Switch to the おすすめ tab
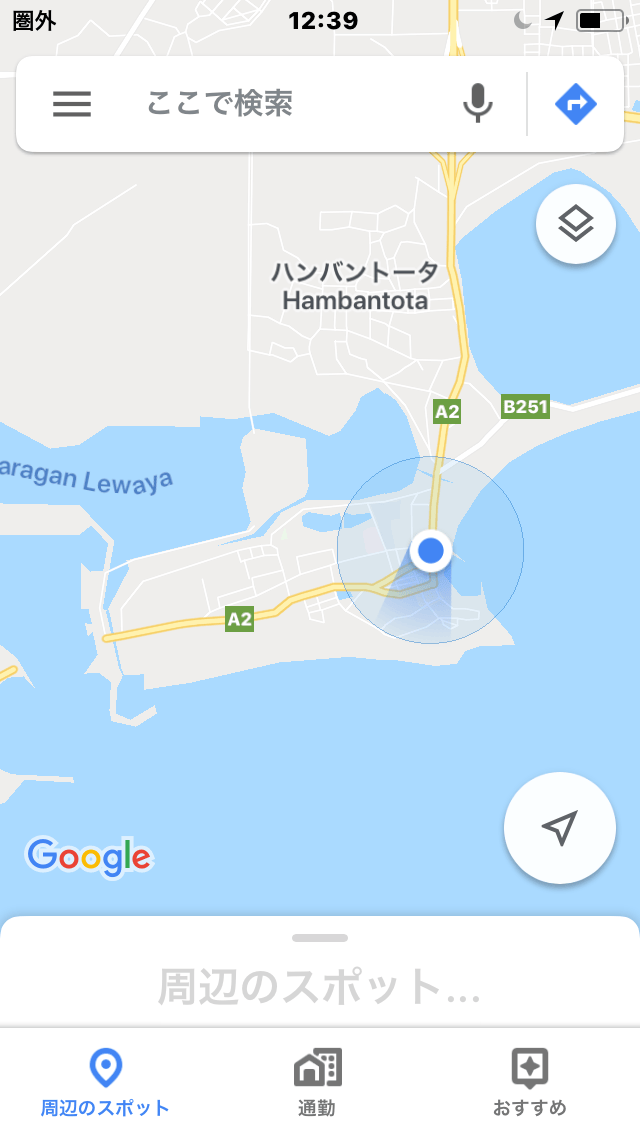 [x=529, y=1082]
